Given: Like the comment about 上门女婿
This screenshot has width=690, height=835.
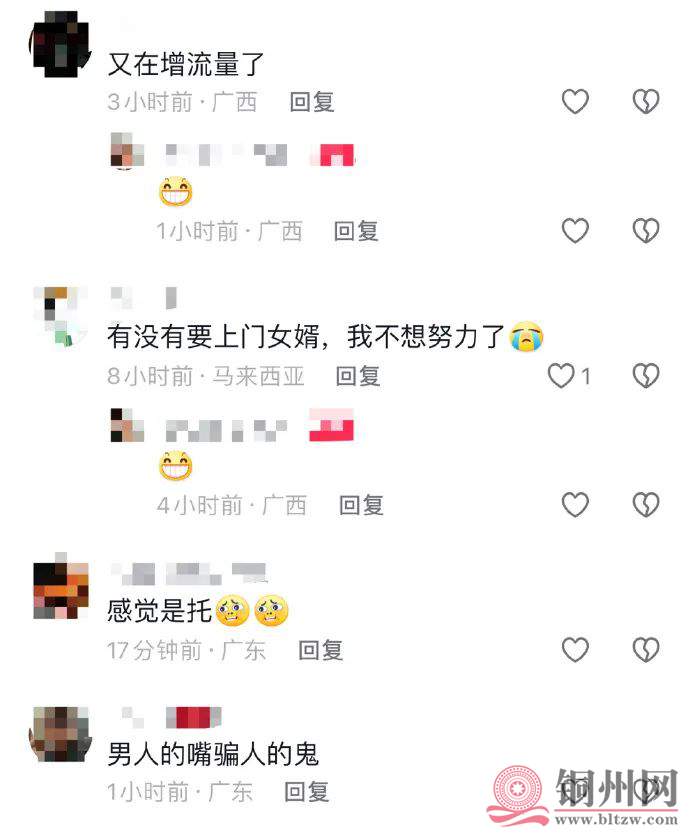Looking at the screenshot, I should pos(562,376).
